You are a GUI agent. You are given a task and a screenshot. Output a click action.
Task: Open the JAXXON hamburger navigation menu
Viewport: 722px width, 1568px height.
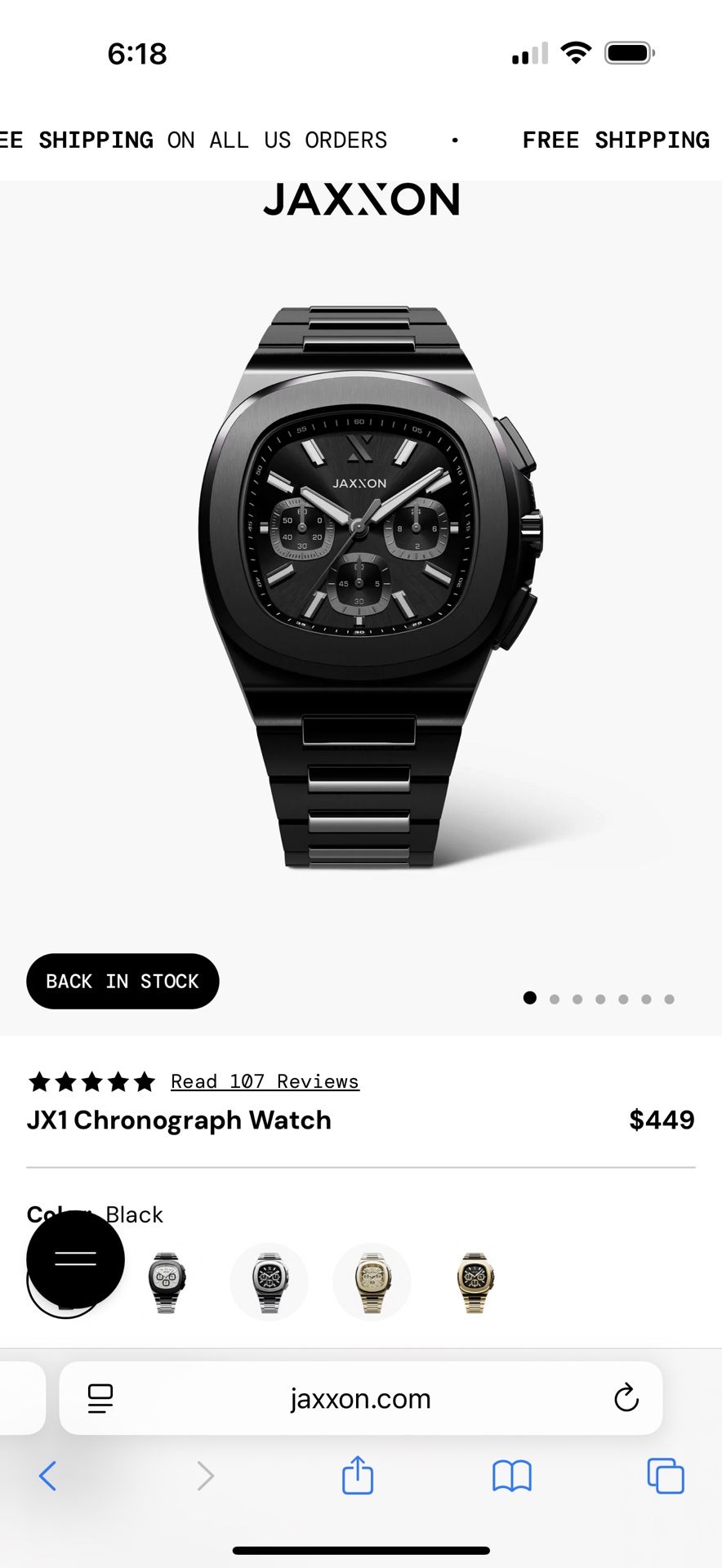pos(74,1258)
